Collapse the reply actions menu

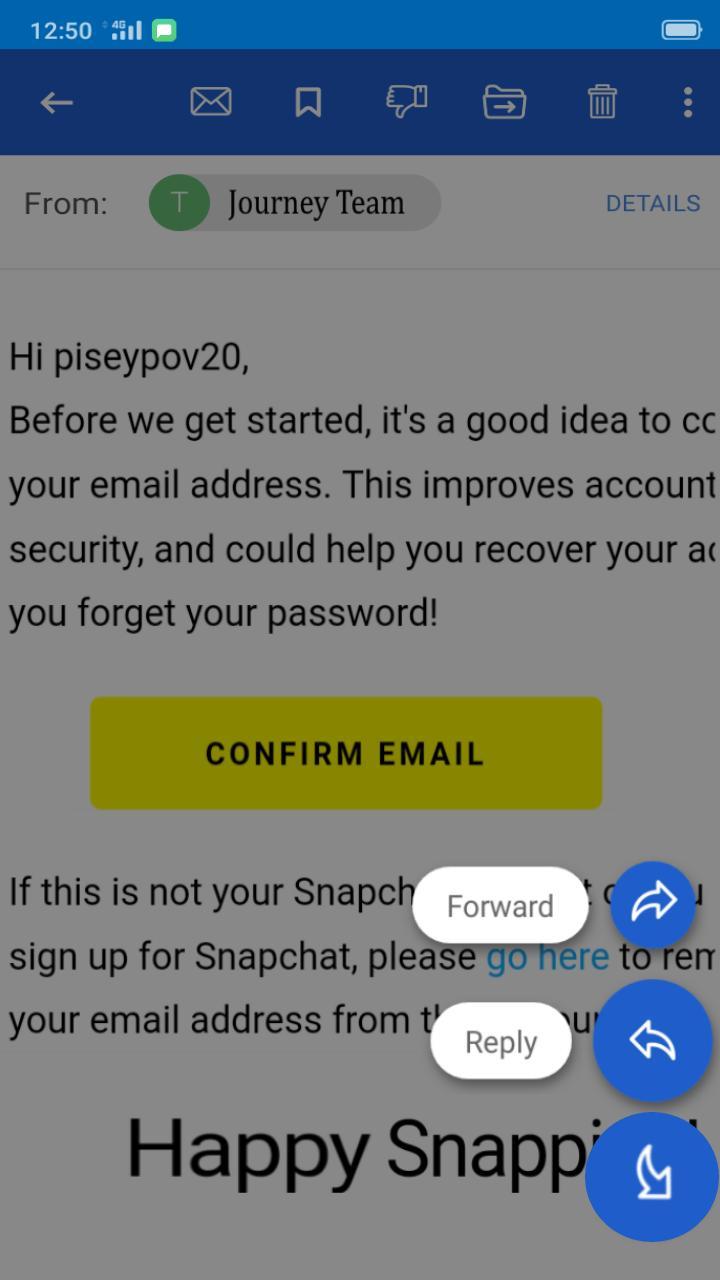tap(652, 1176)
